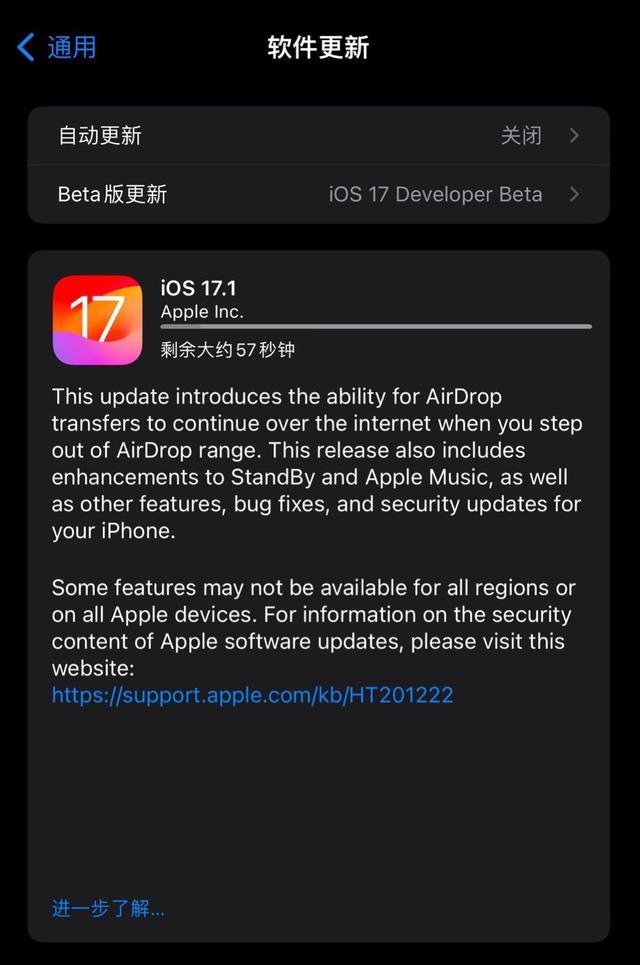Image resolution: width=640 pixels, height=965 pixels.
Task: Open Beta版更新 settings row
Action: tap(318, 194)
